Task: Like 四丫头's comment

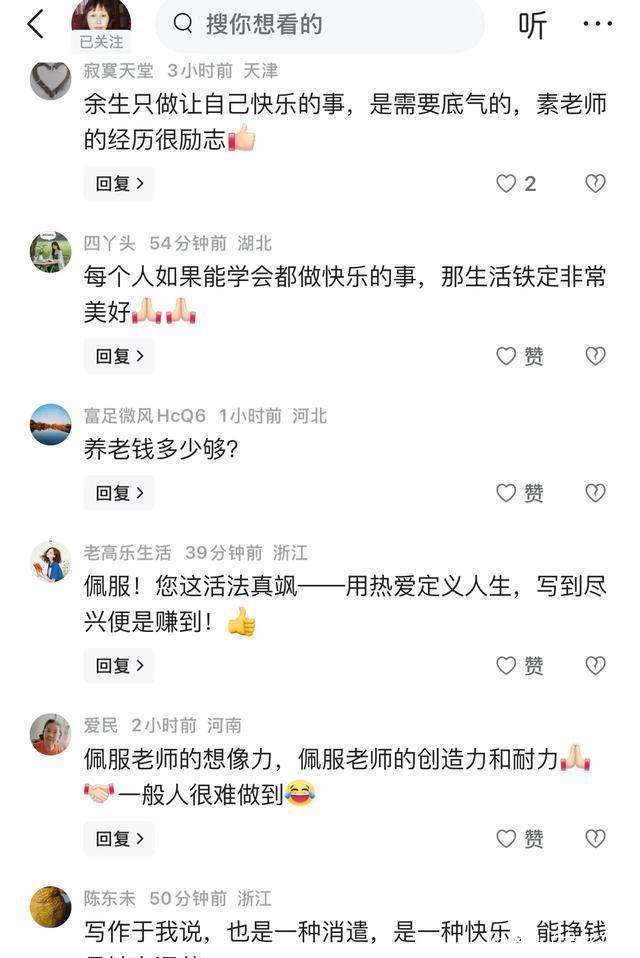Action: (x=520, y=356)
